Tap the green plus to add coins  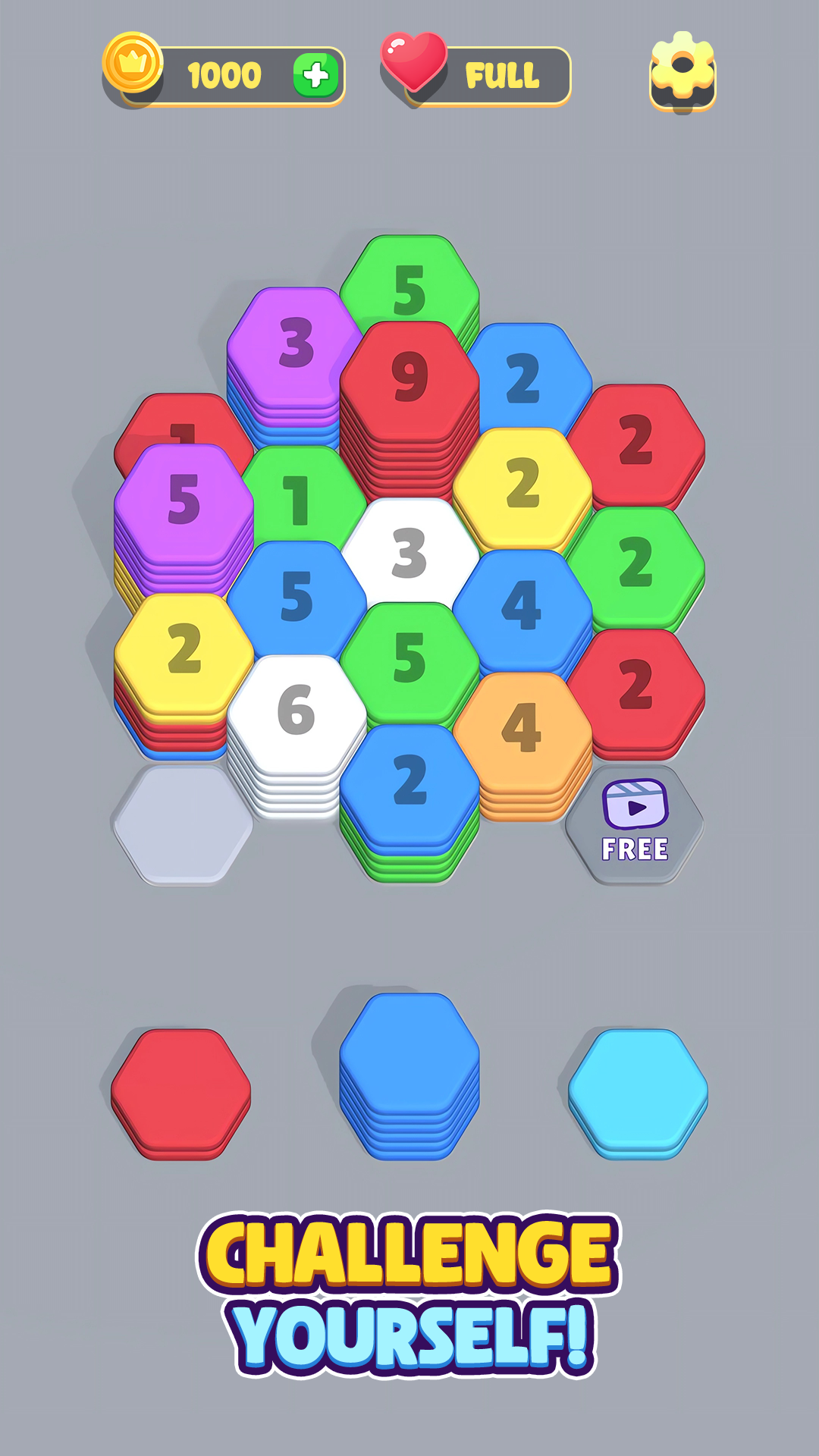pyautogui.click(x=315, y=75)
